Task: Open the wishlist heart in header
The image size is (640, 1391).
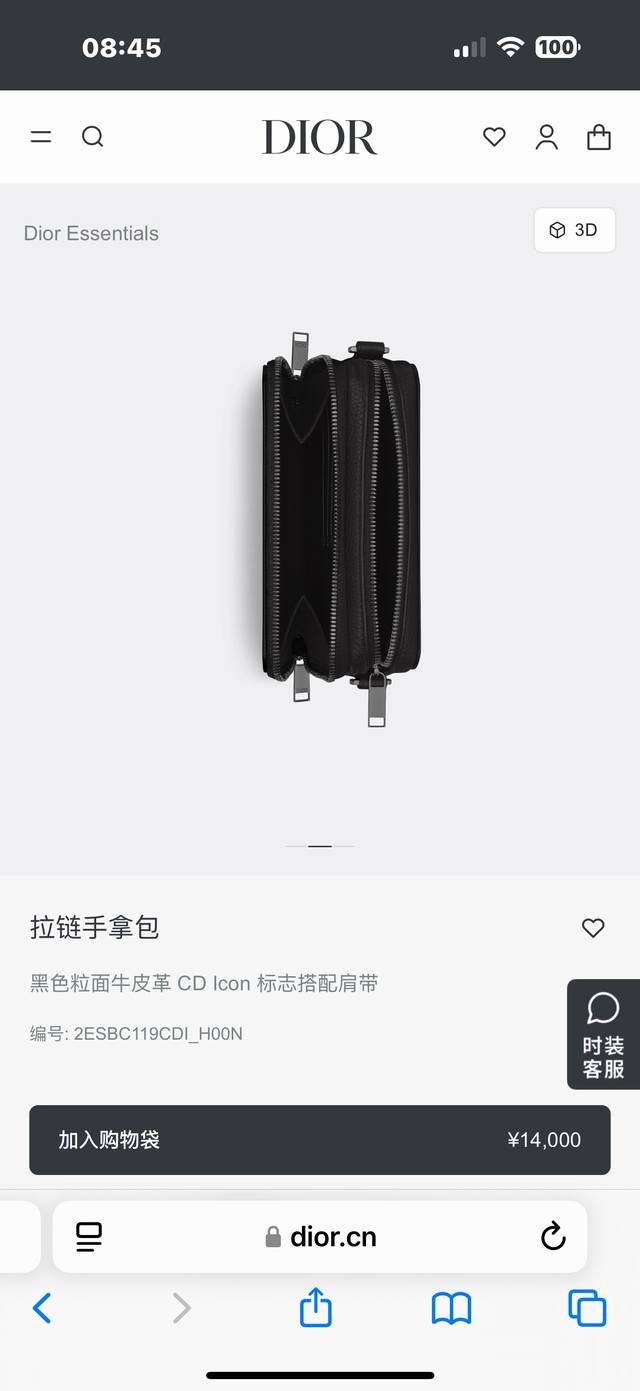Action: [494, 137]
